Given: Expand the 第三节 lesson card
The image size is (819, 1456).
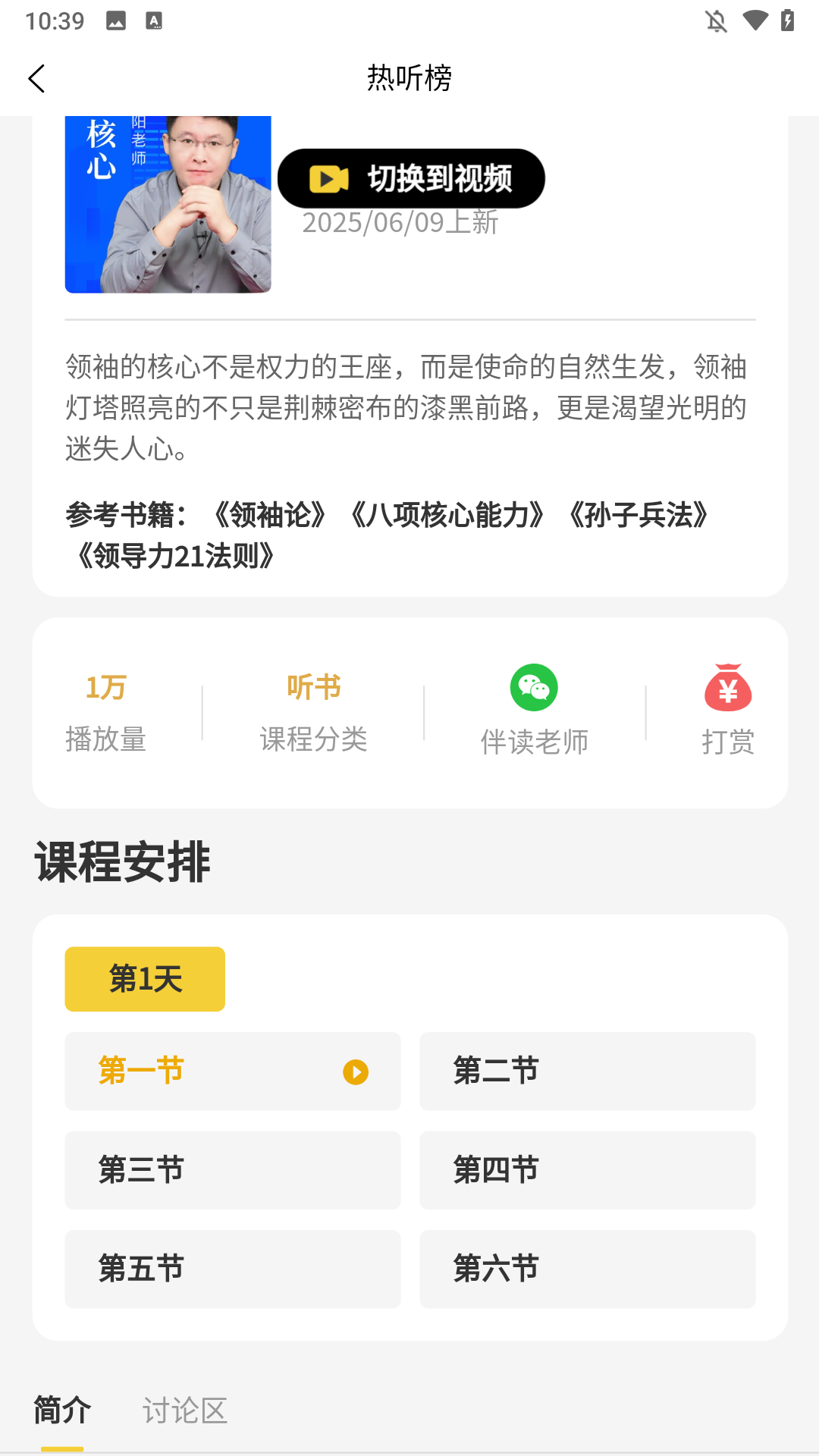Looking at the screenshot, I should click(x=232, y=1170).
